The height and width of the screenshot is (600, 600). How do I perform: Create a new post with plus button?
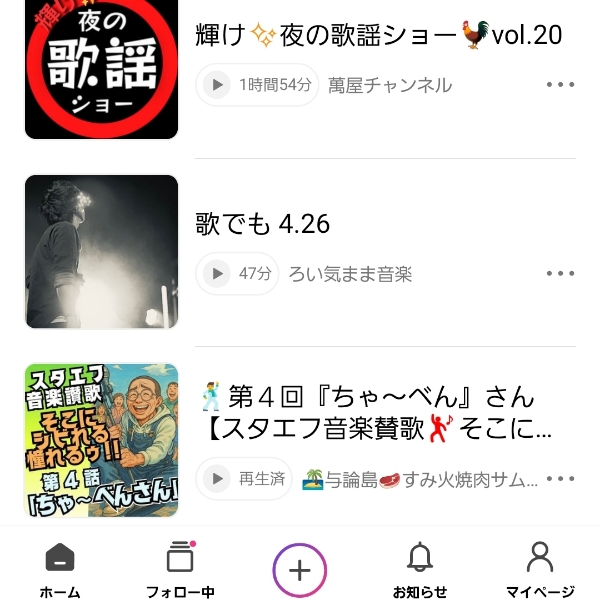pyautogui.click(x=300, y=571)
